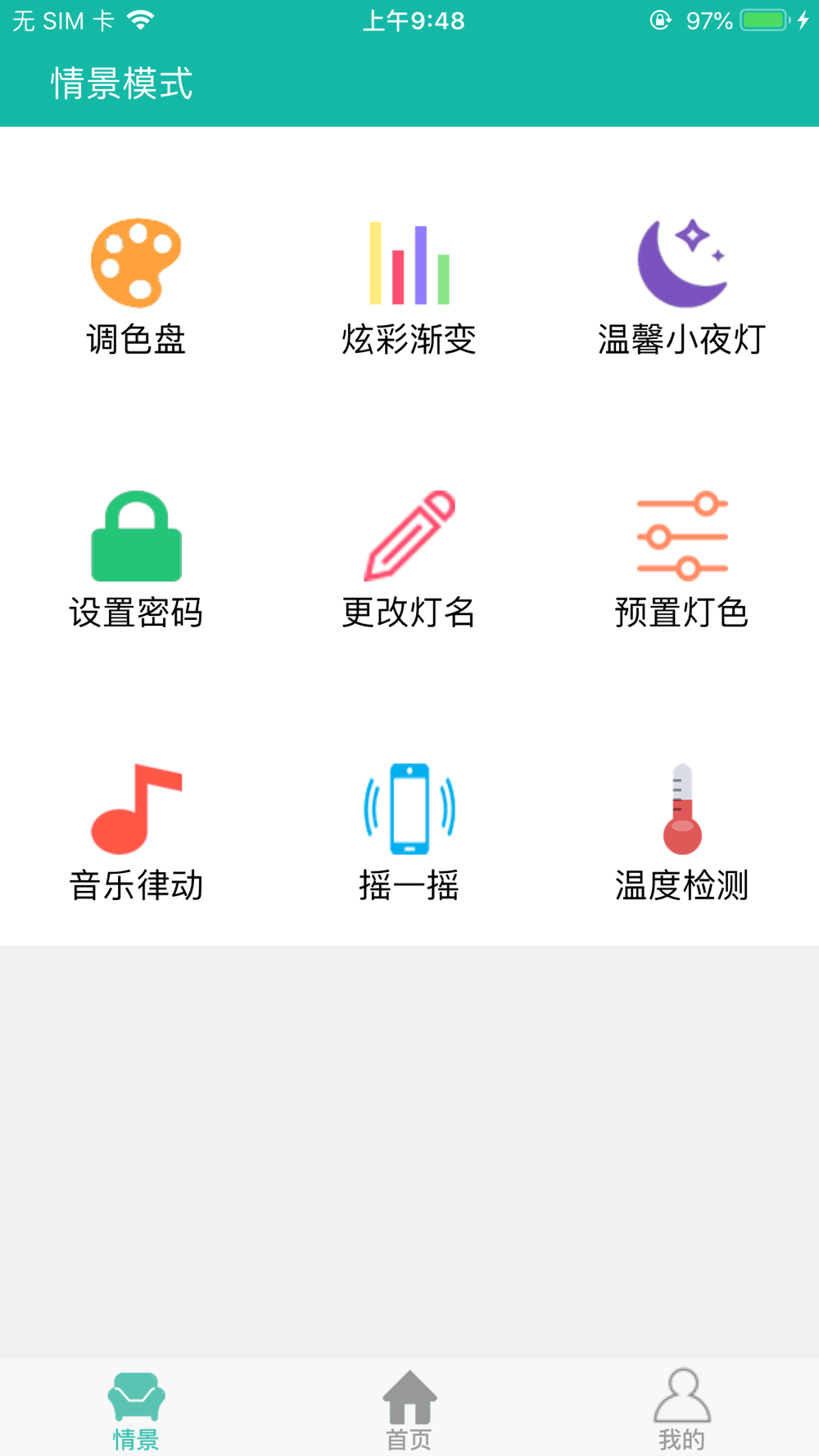This screenshot has height=1456, width=819.
Task: Switch to the 首页 home tab
Action: point(409,1410)
